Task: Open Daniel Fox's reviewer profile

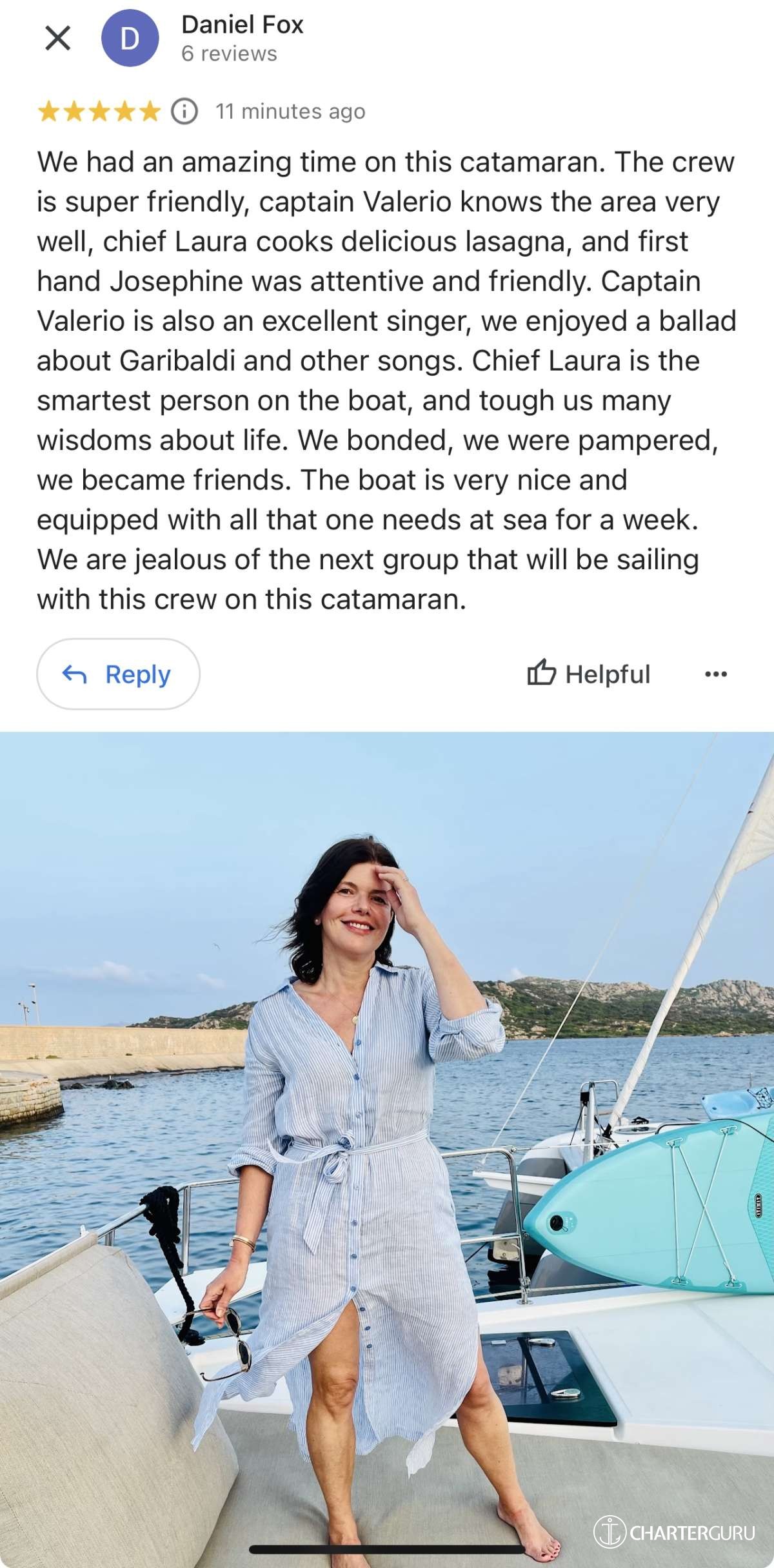Action: click(242, 25)
